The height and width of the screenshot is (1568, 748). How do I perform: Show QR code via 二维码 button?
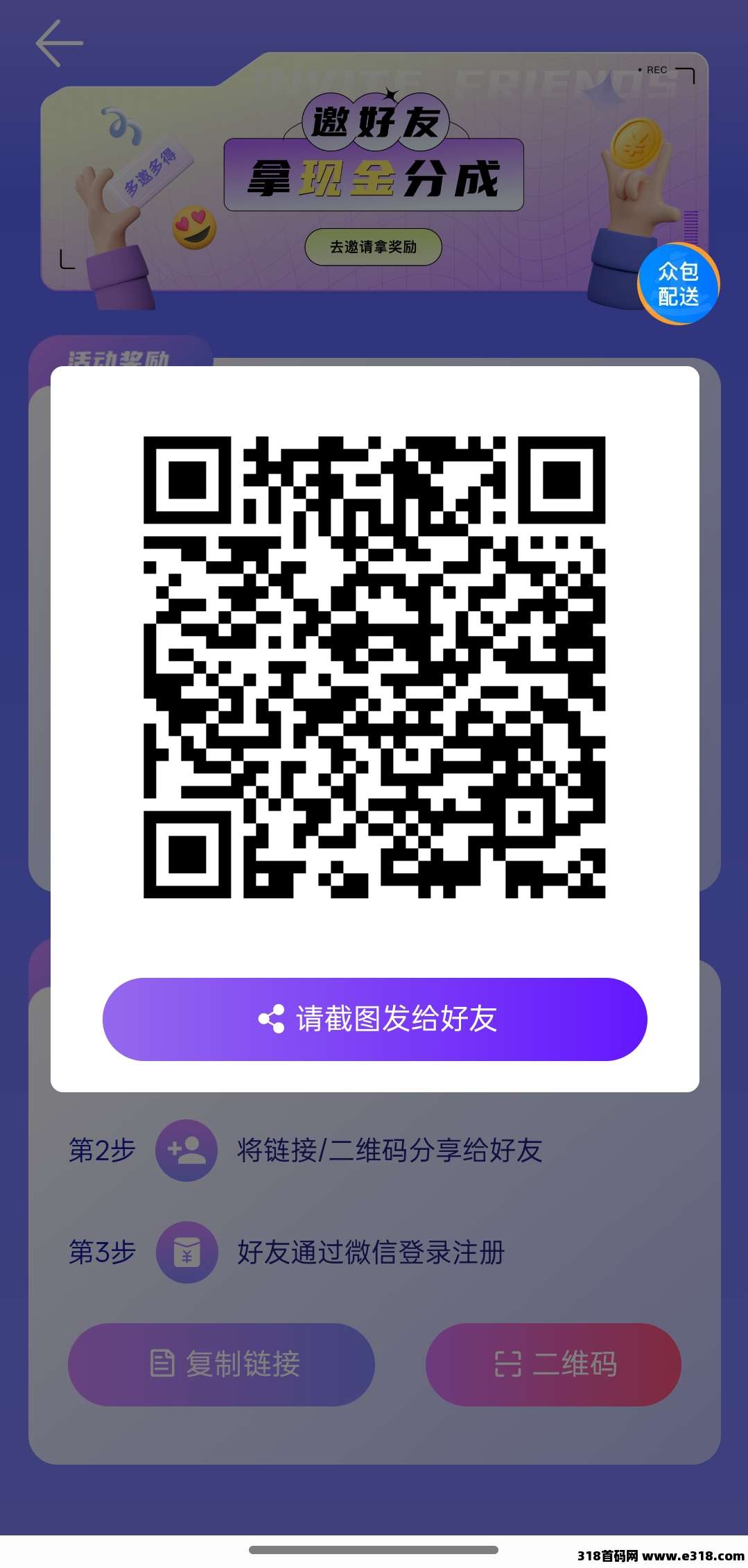(x=553, y=1364)
